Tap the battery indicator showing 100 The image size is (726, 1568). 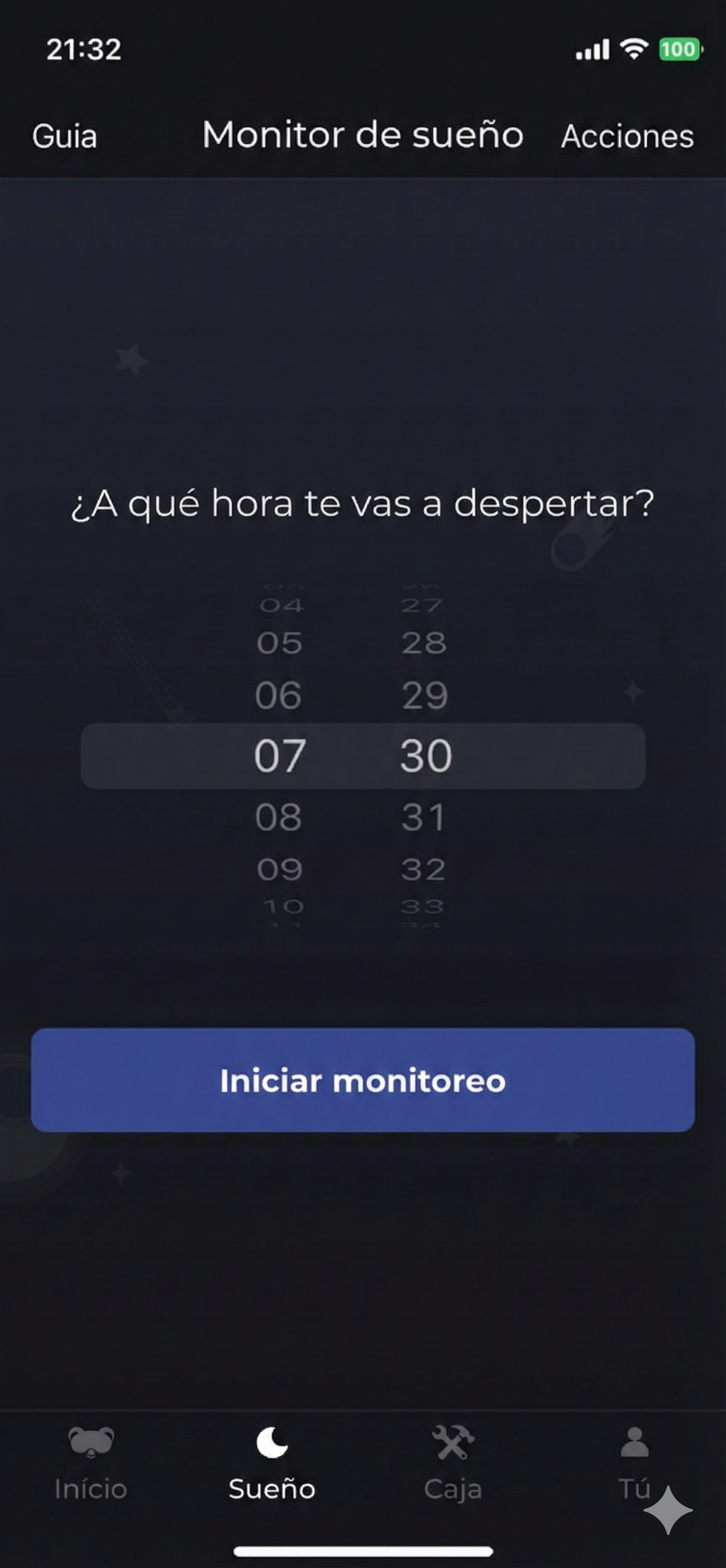681,50
